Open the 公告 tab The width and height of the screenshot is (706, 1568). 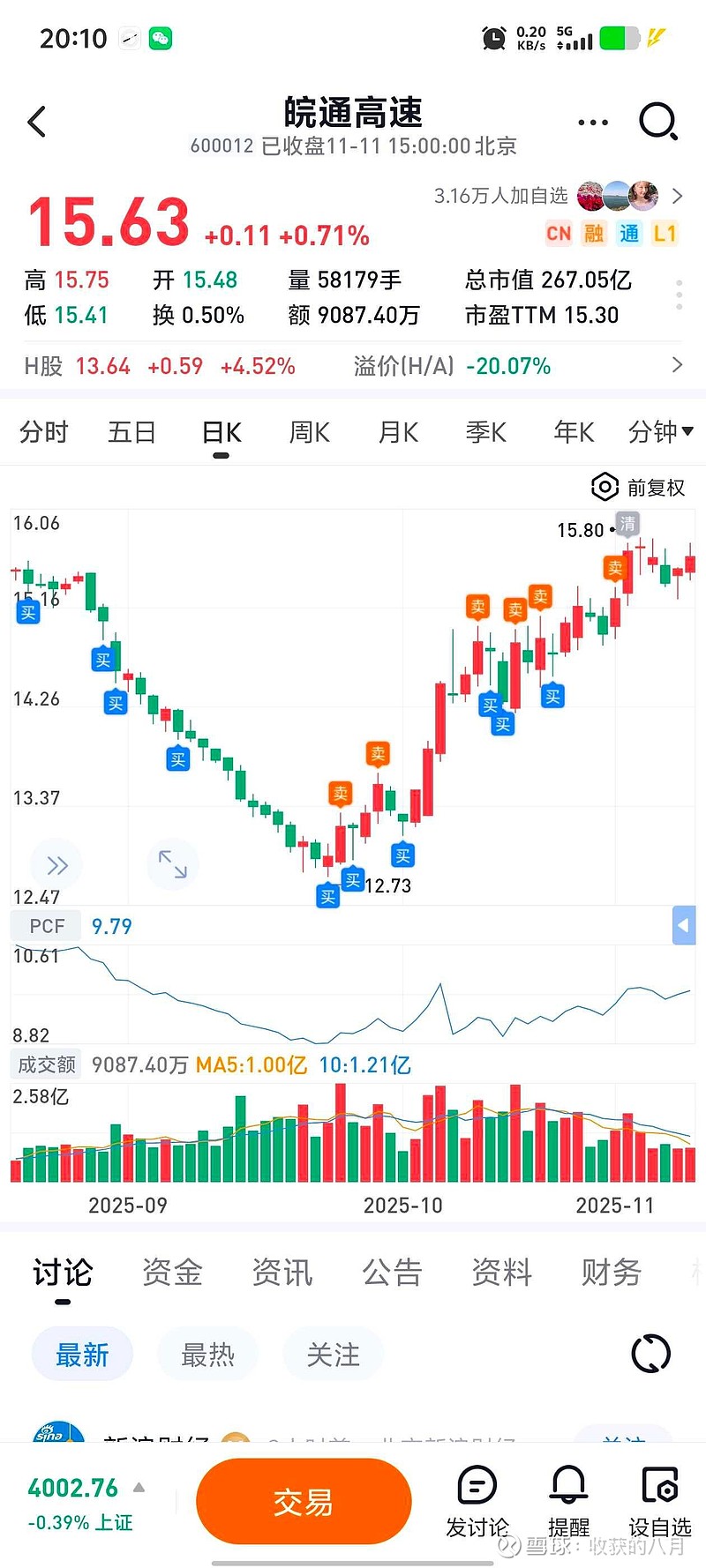click(392, 1273)
